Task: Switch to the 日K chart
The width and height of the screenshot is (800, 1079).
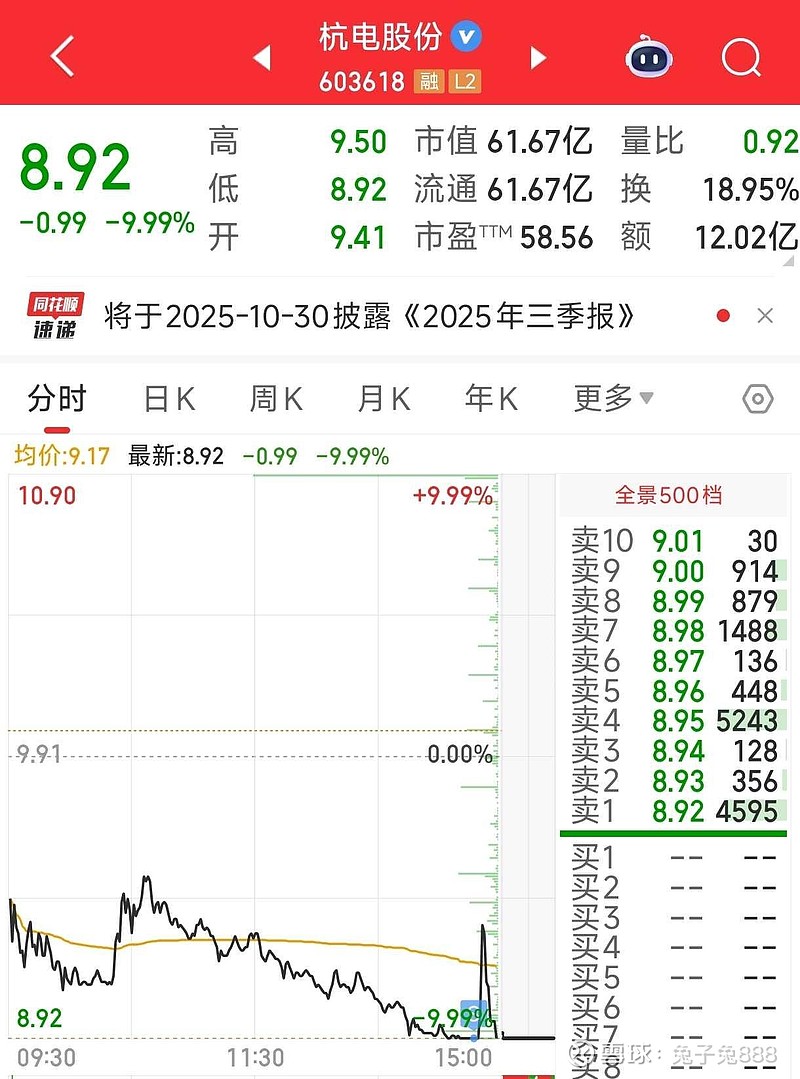Action: [169, 399]
